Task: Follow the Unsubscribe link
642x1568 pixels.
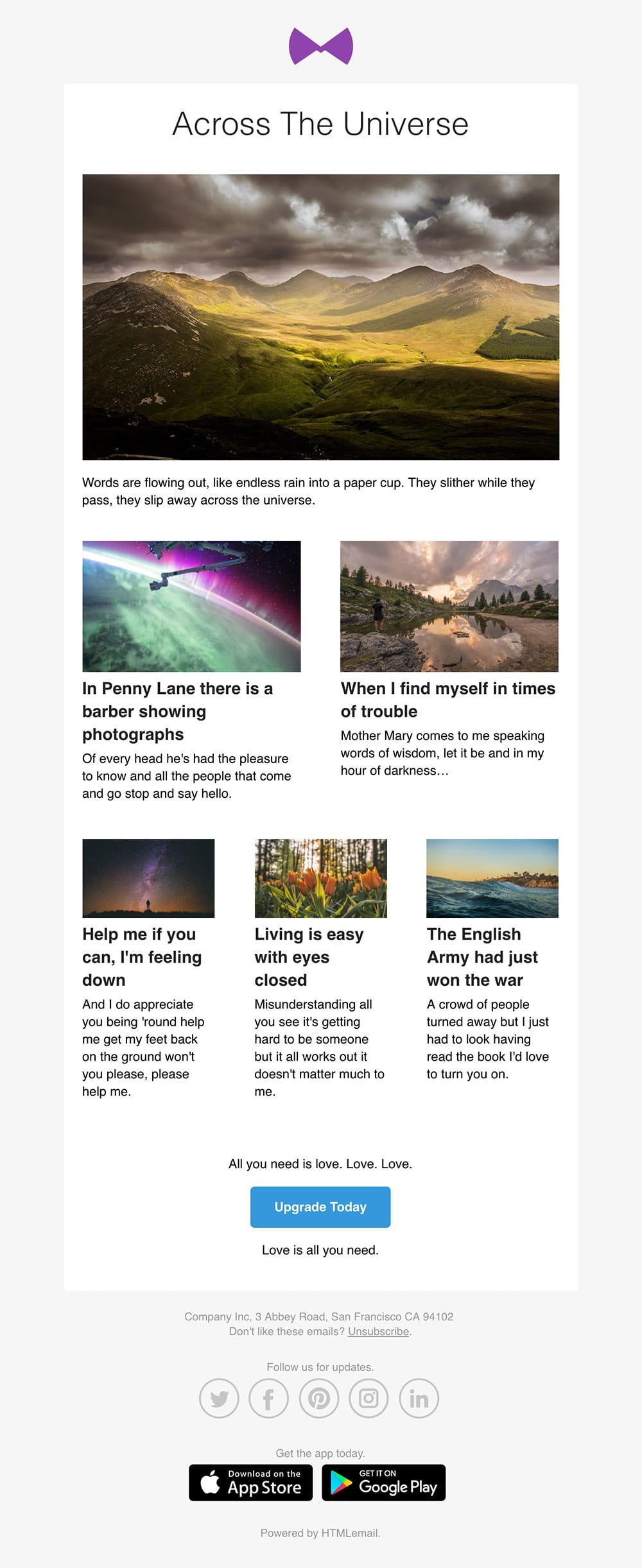Action: point(378,1331)
